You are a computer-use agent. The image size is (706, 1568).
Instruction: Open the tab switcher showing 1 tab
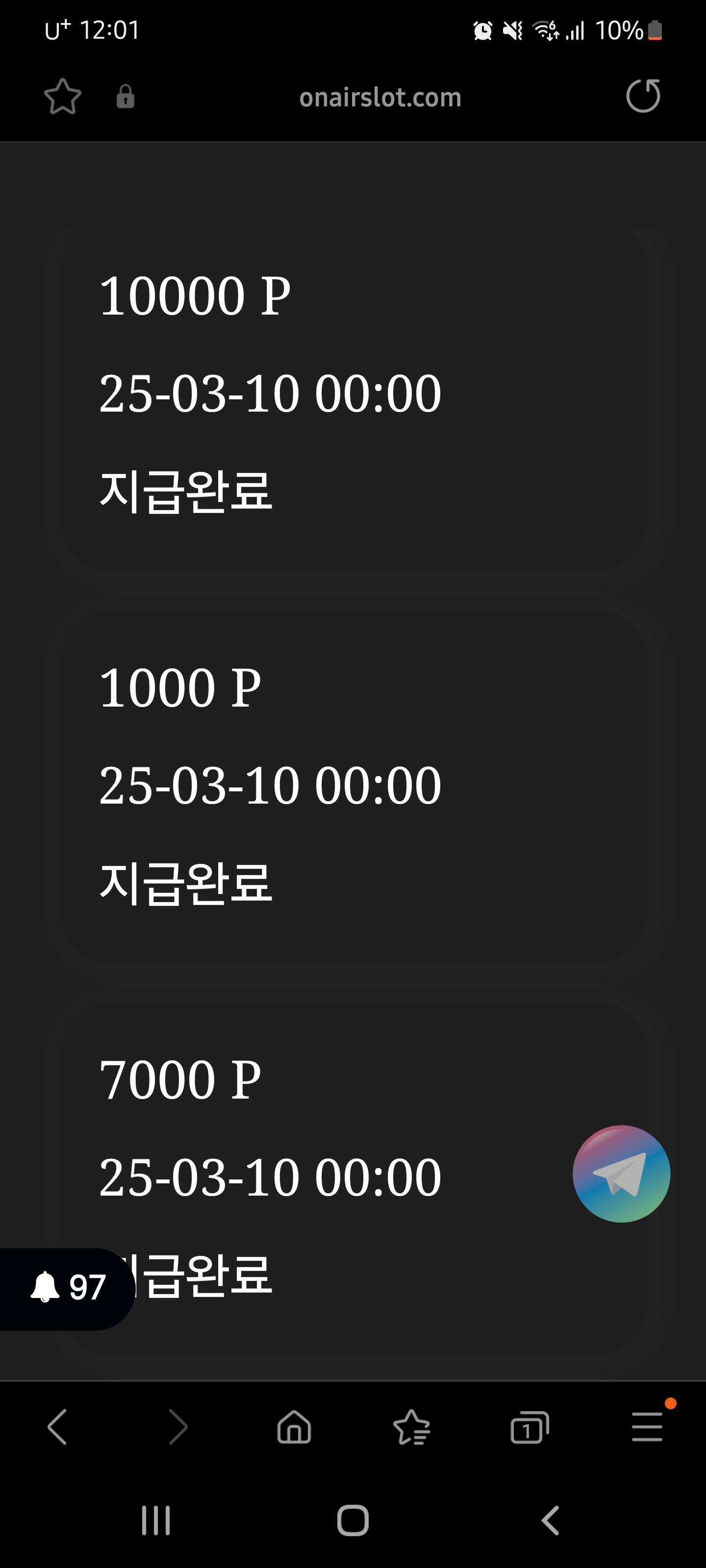coord(529,1427)
